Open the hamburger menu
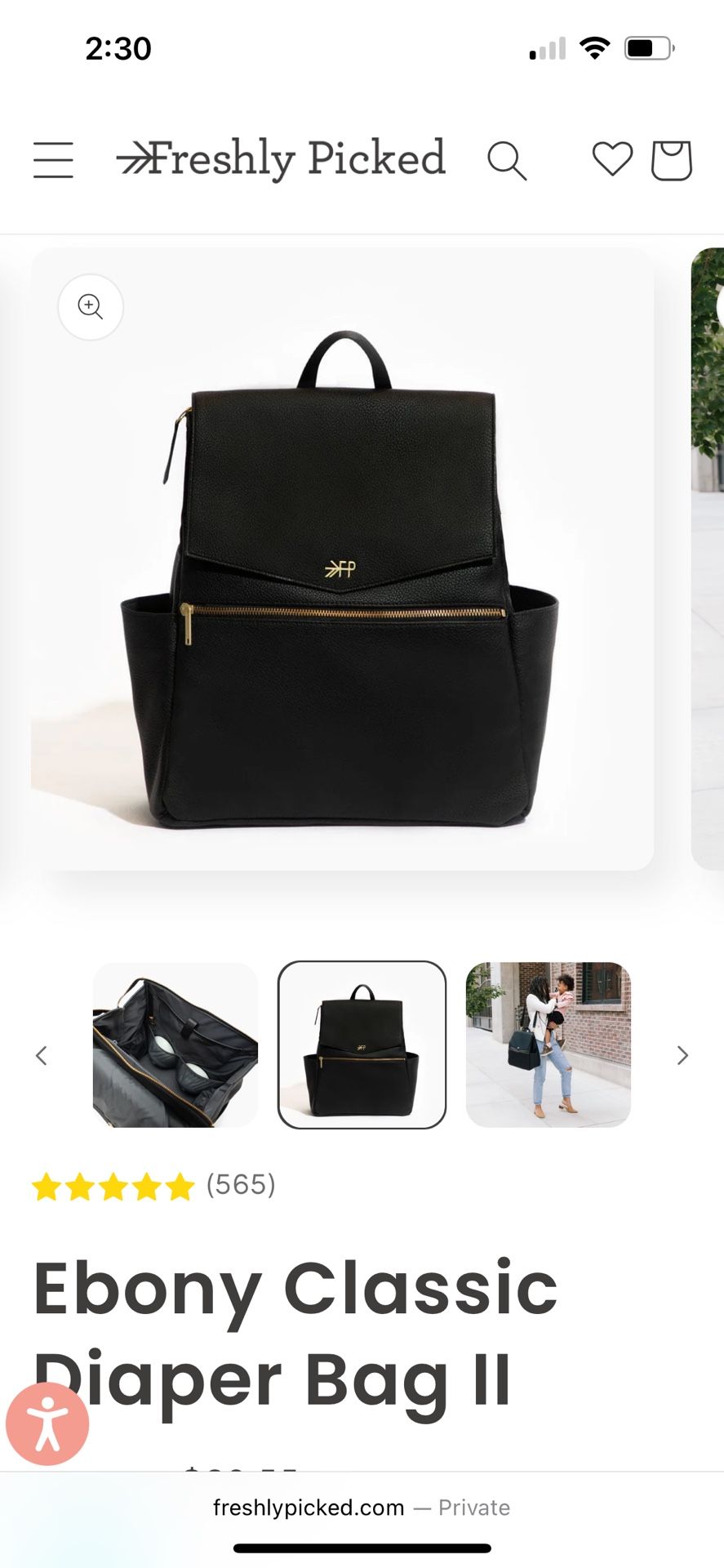Viewport: 724px width, 1568px height. coord(53,159)
